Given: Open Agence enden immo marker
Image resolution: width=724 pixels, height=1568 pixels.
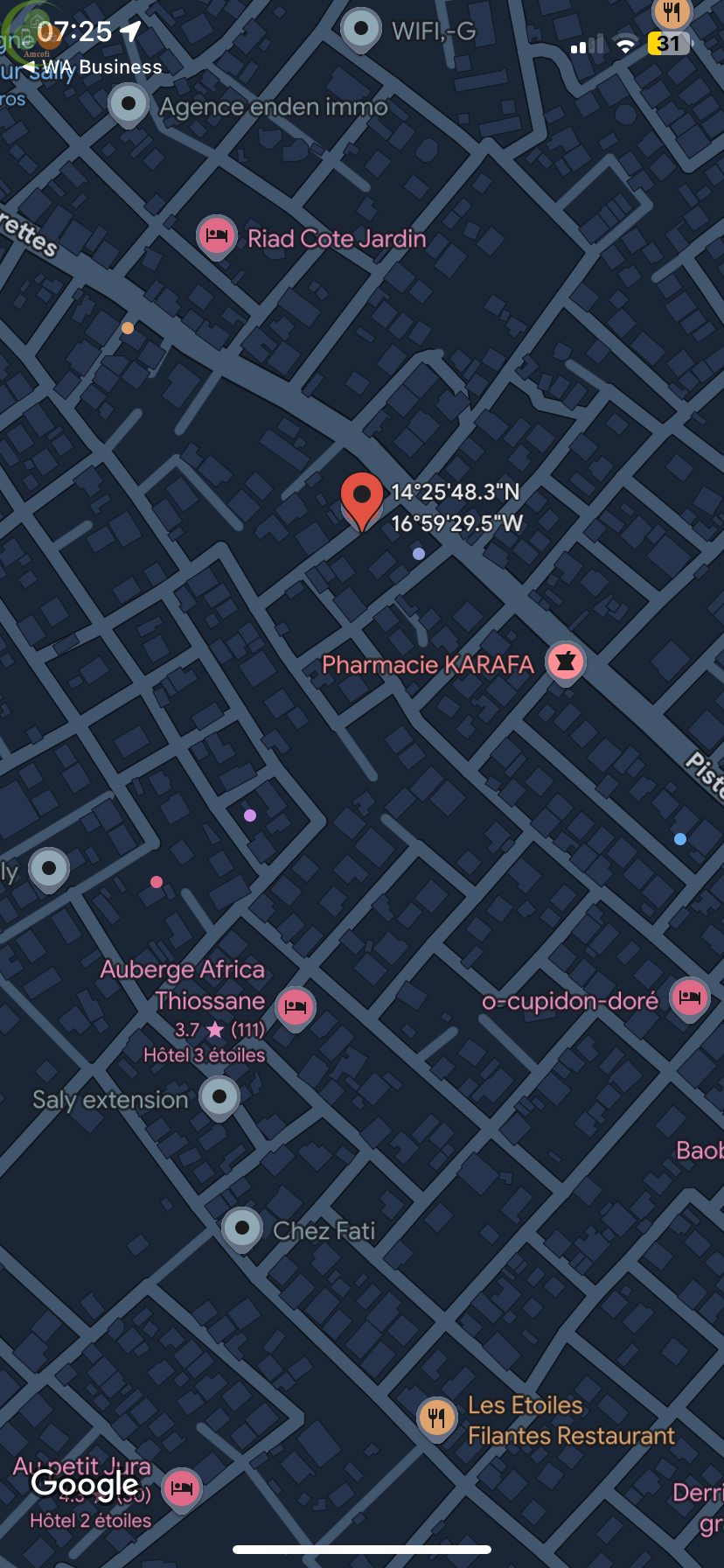Looking at the screenshot, I should pyautogui.click(x=129, y=104).
